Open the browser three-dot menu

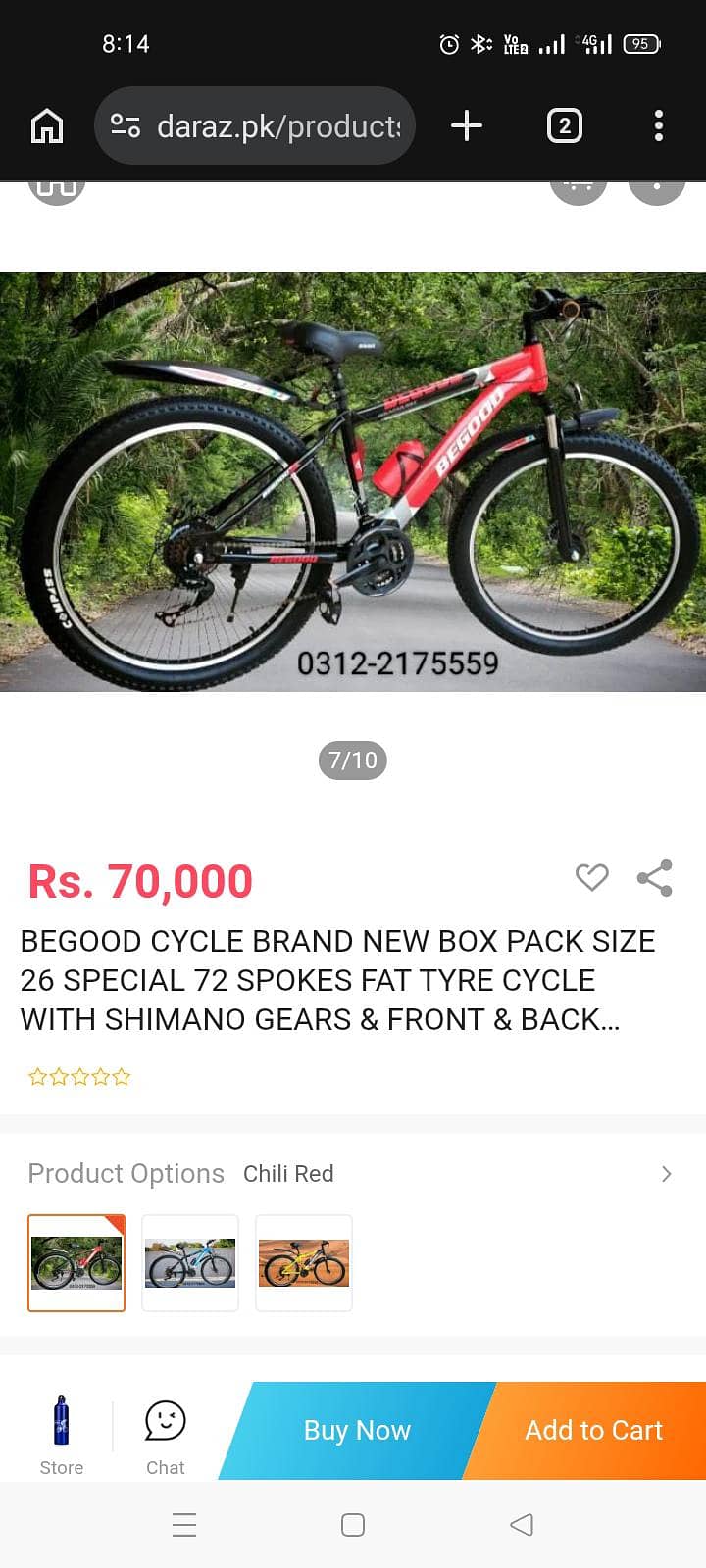(658, 125)
